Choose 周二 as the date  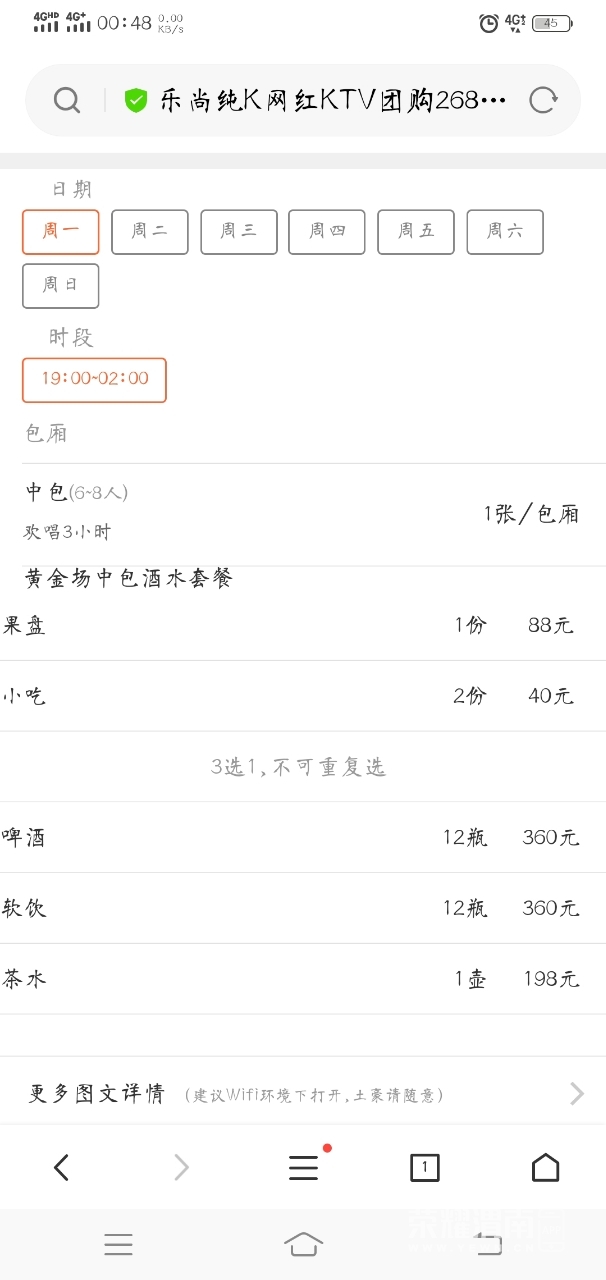click(x=149, y=232)
